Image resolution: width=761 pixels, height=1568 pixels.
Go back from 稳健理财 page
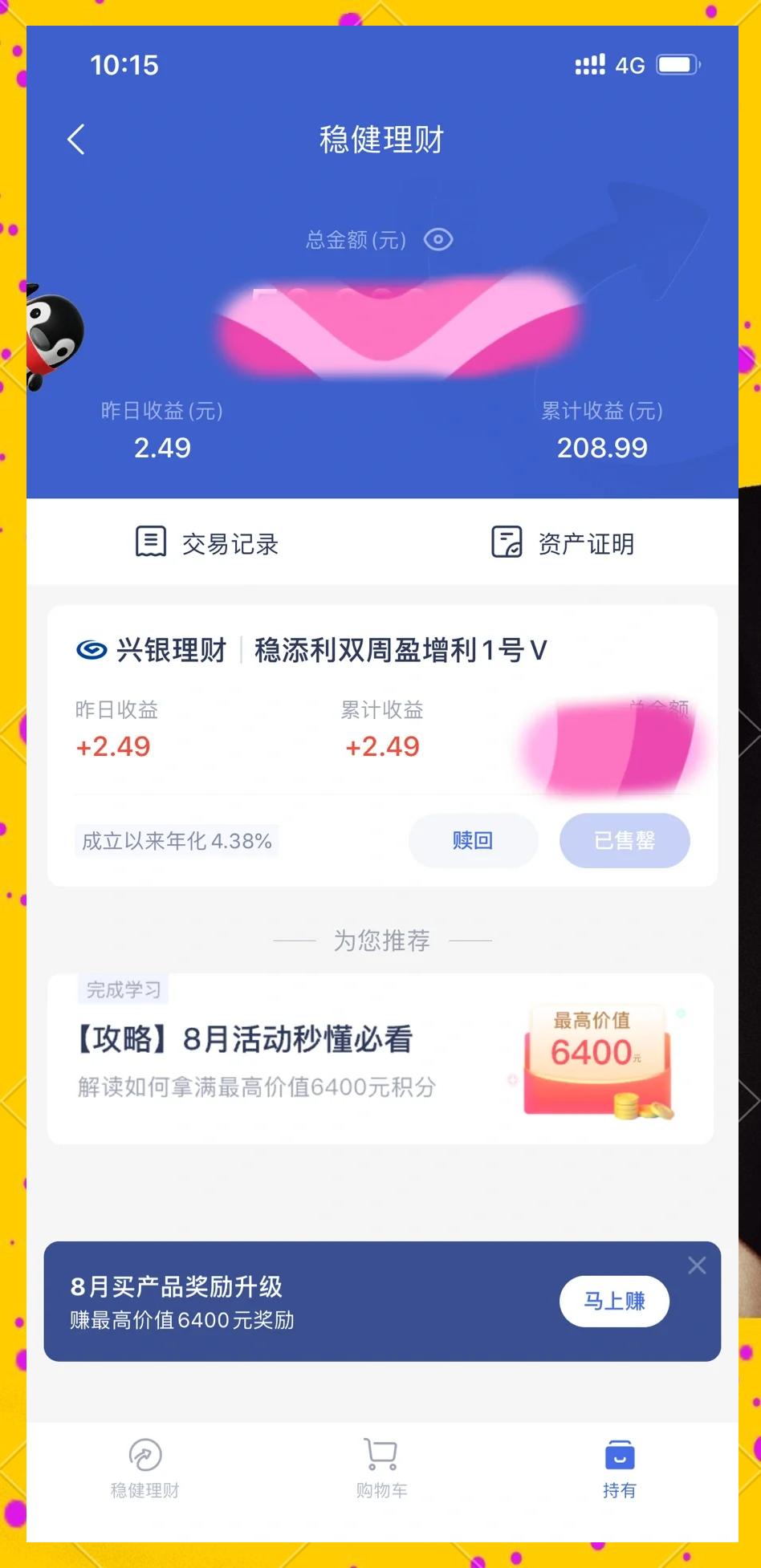[76, 140]
